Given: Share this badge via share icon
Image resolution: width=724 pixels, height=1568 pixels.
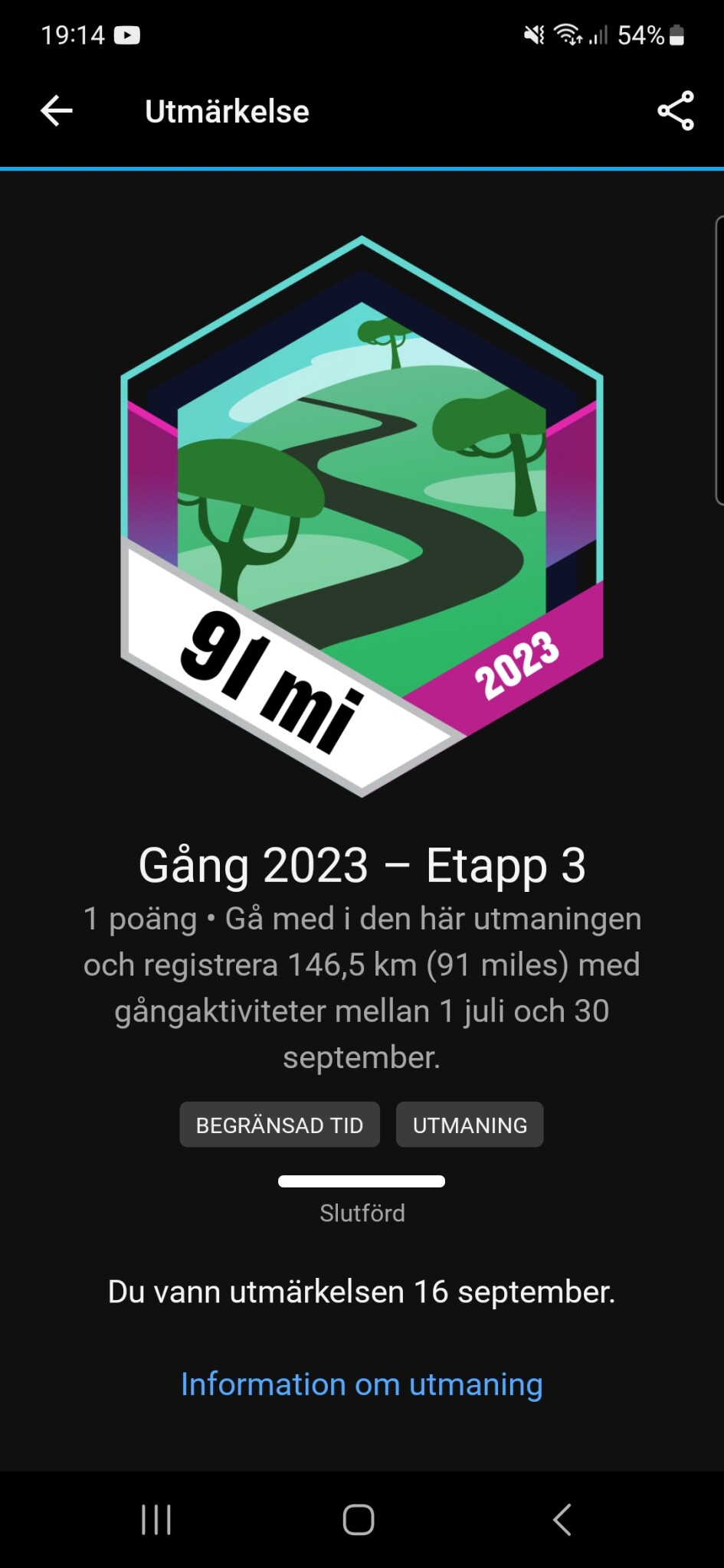Looking at the screenshot, I should click(x=675, y=111).
